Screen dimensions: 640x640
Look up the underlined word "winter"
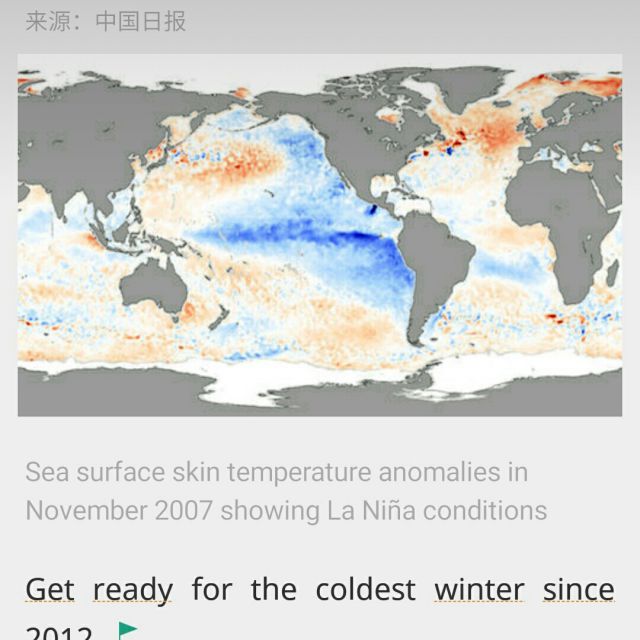(479, 590)
